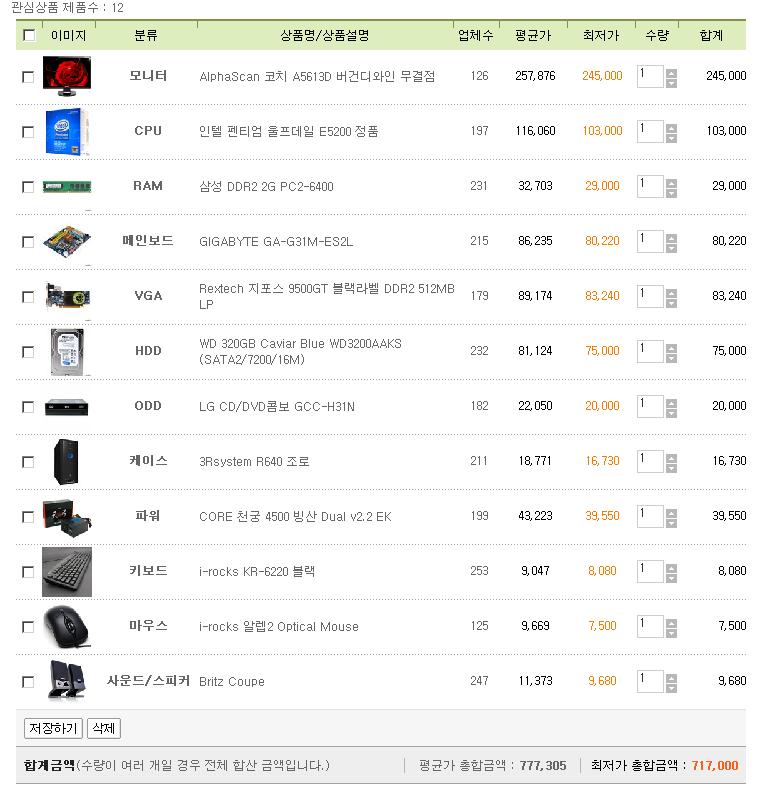Increase the quantity for the 모니터 row
Screen dimensions: 765x797
click(671, 72)
